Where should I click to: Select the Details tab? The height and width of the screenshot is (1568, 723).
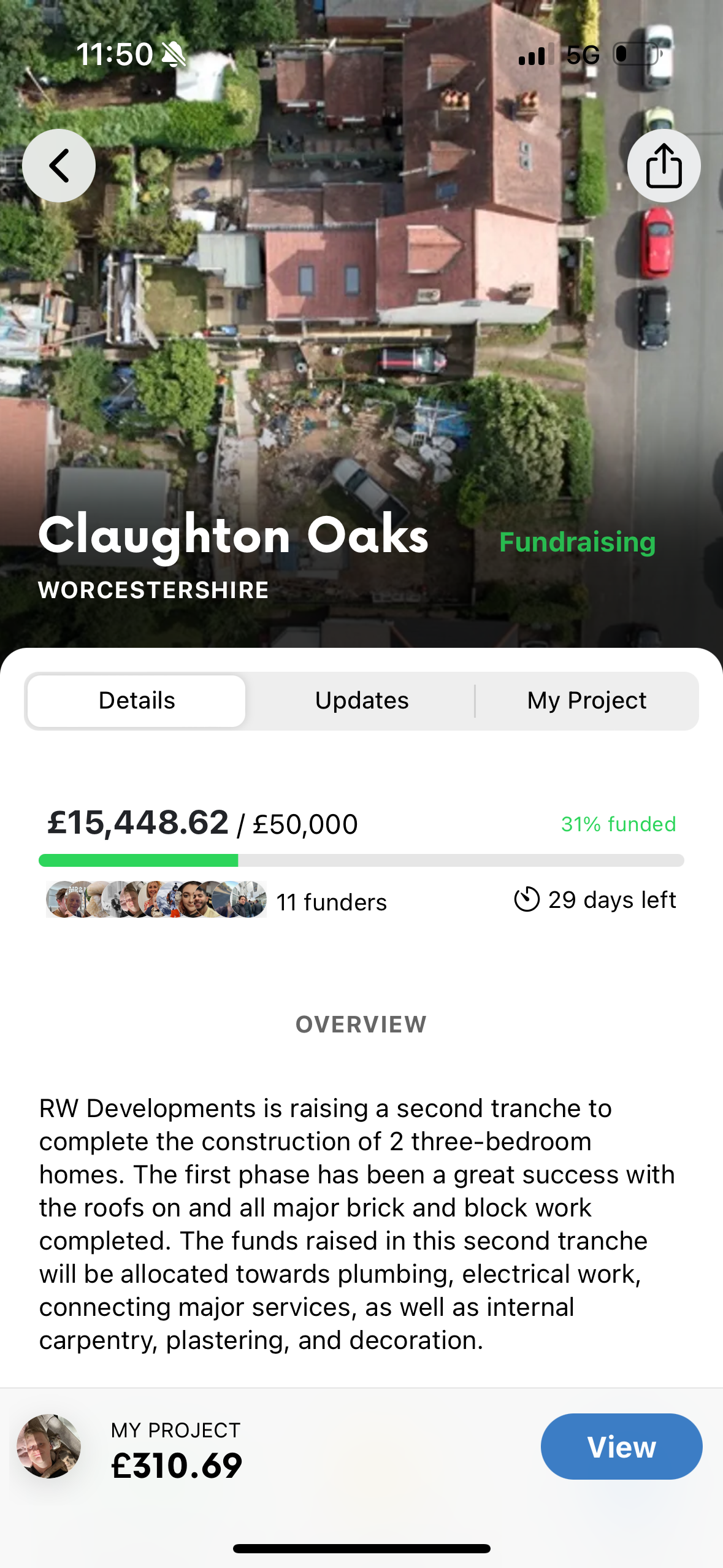(x=136, y=700)
